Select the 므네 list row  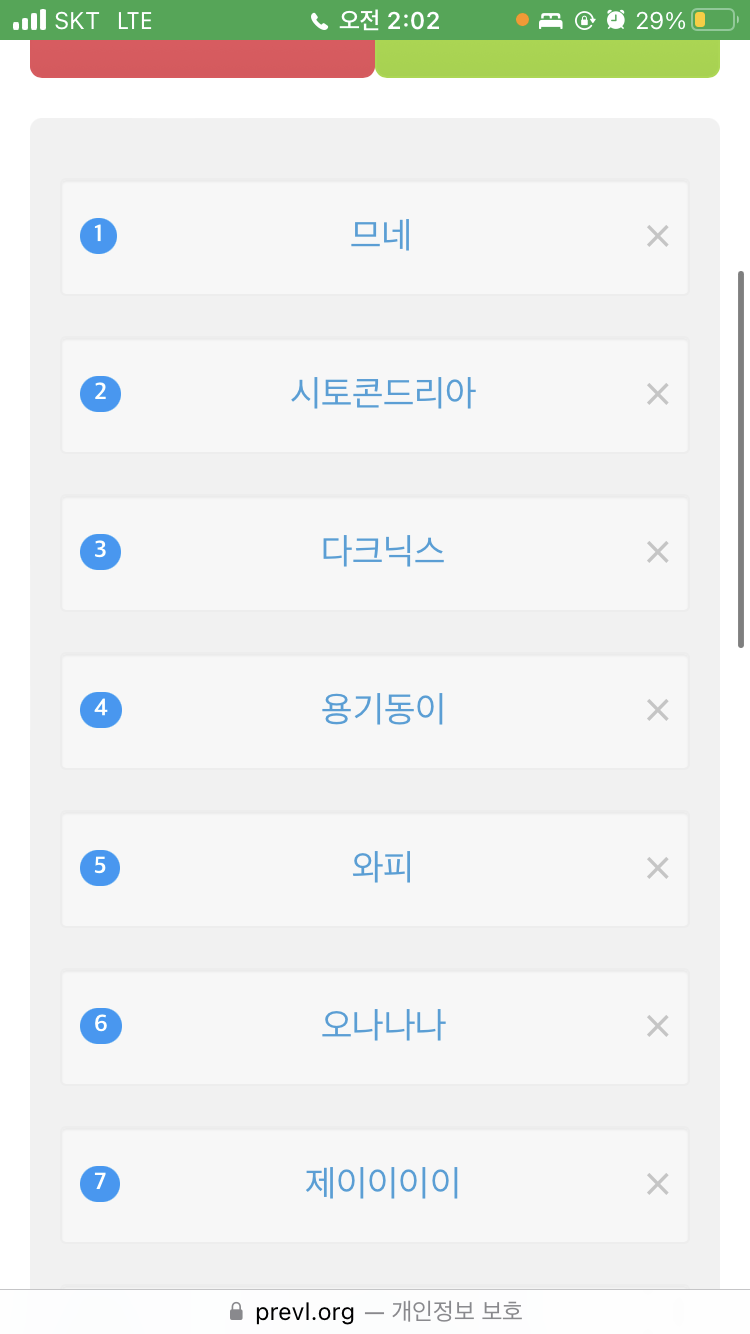point(381,237)
